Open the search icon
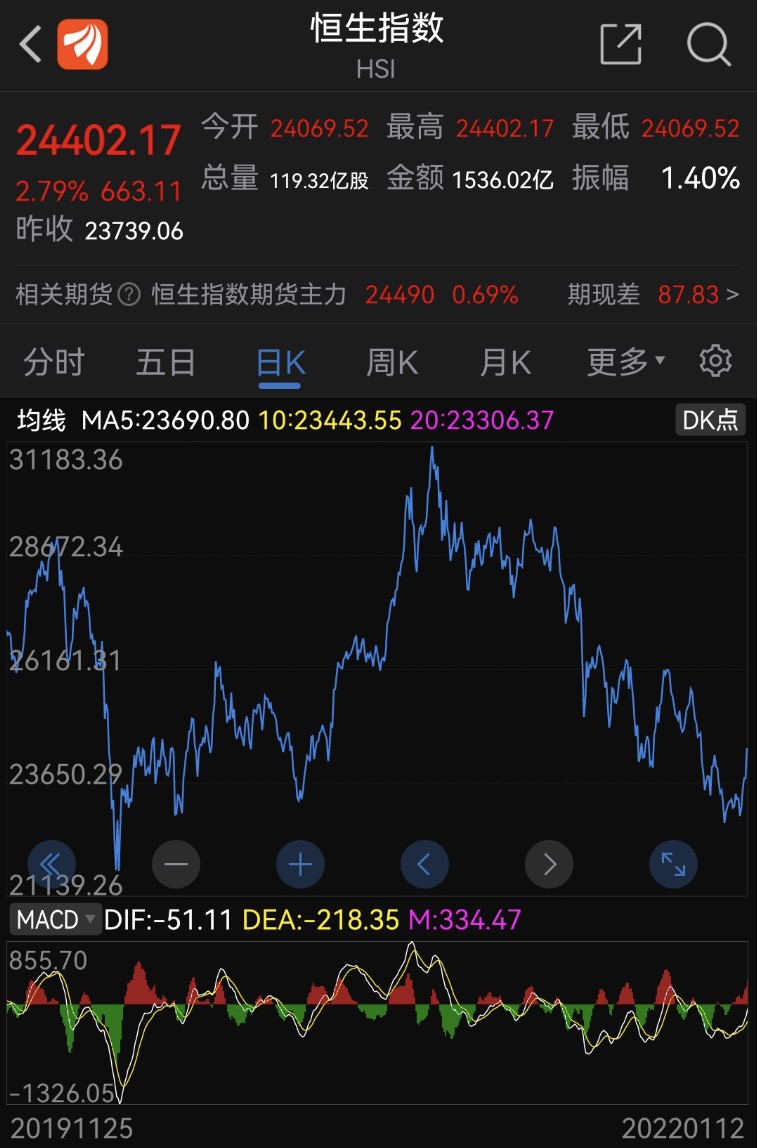Screen dimensions: 758x1148 tap(708, 44)
